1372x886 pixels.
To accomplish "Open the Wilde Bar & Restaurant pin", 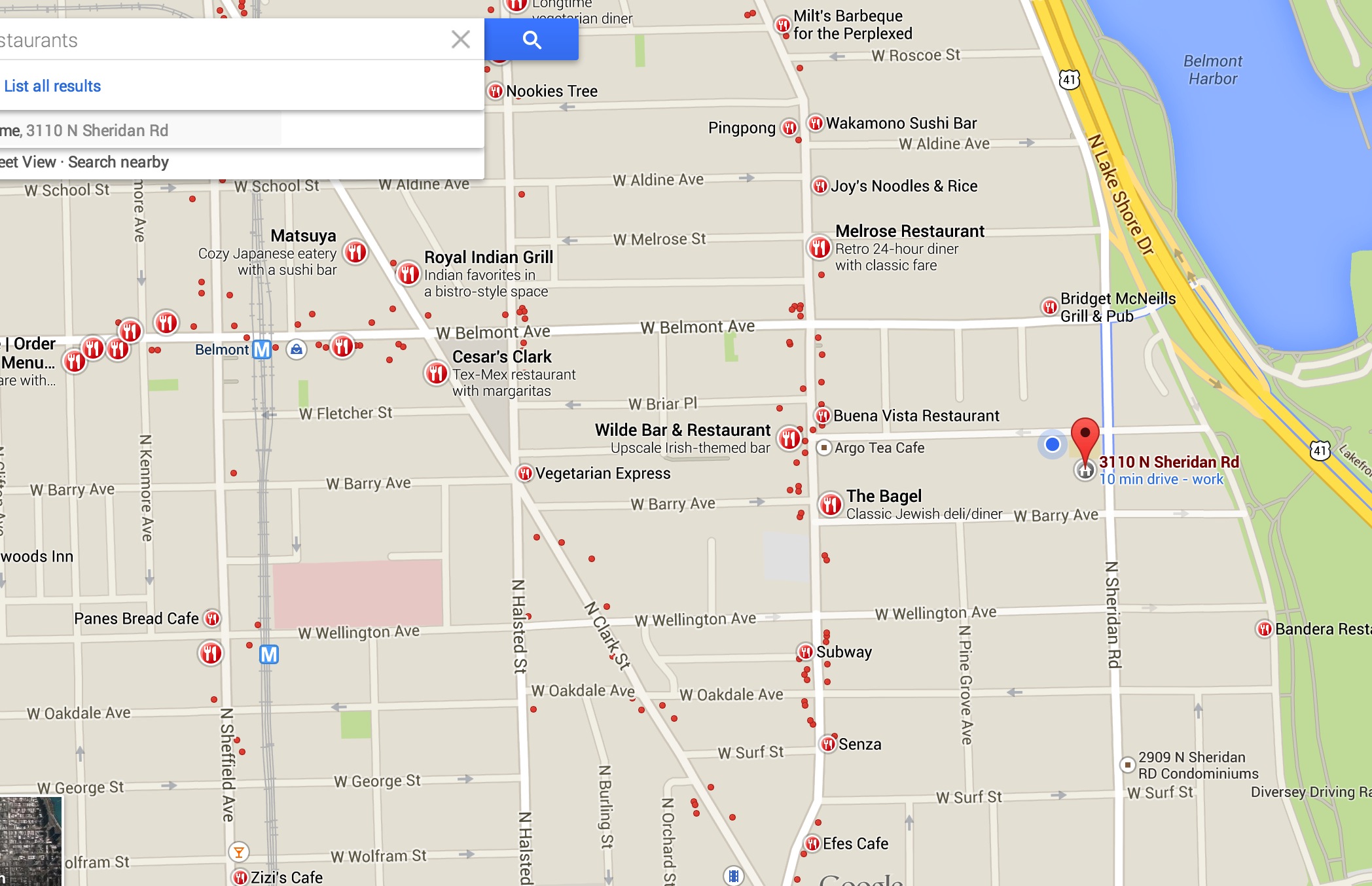I will pos(789,438).
